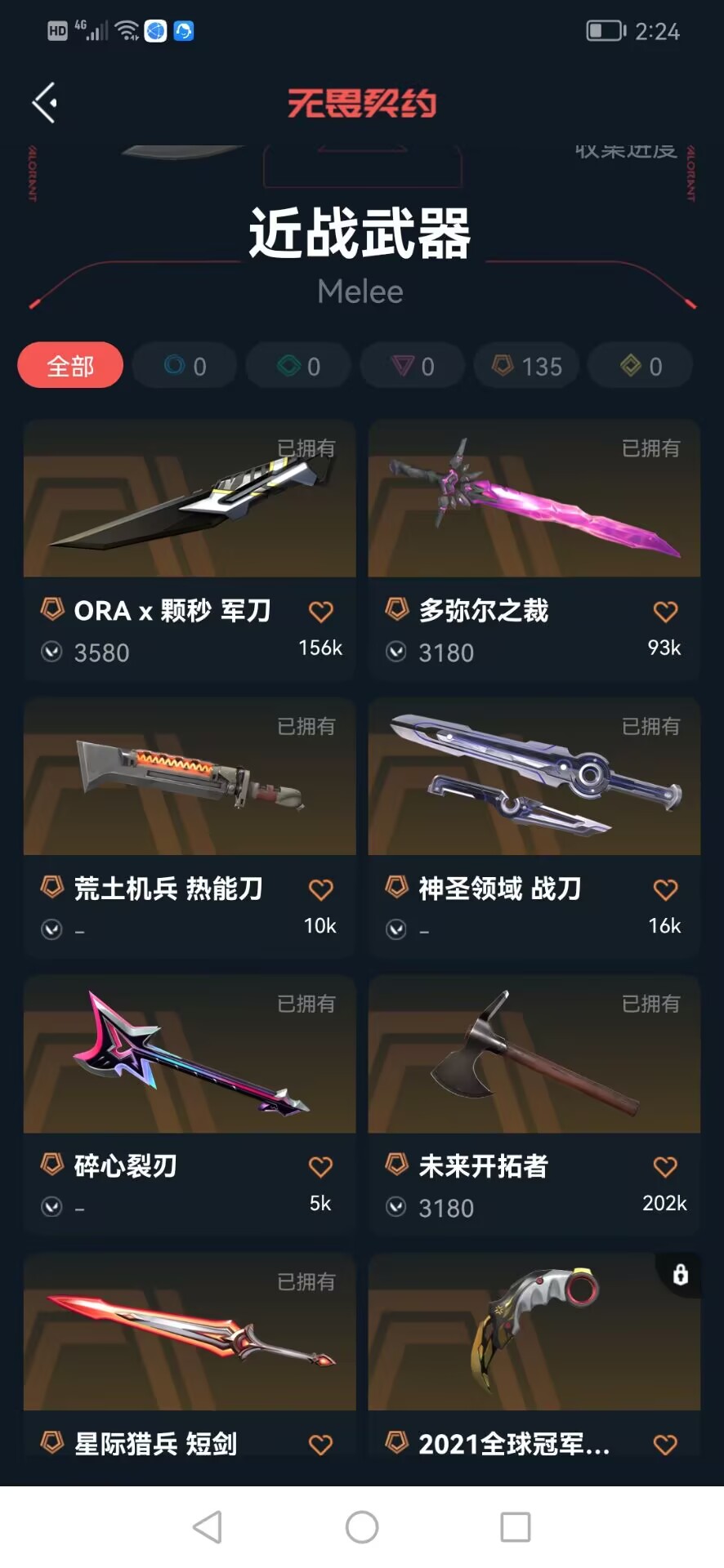Open the 星际猎兵 短剑 card

coord(190,1356)
